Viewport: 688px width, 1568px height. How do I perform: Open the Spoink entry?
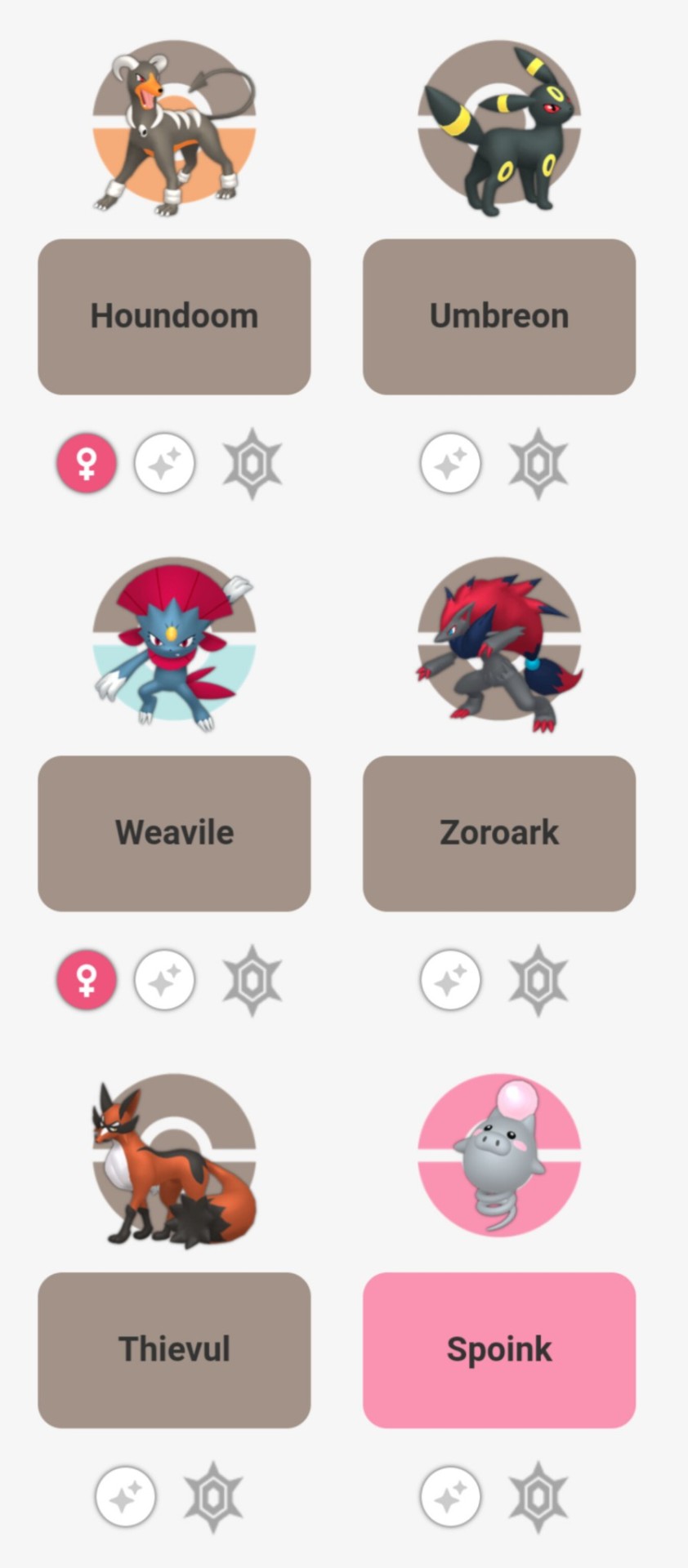click(x=499, y=1350)
